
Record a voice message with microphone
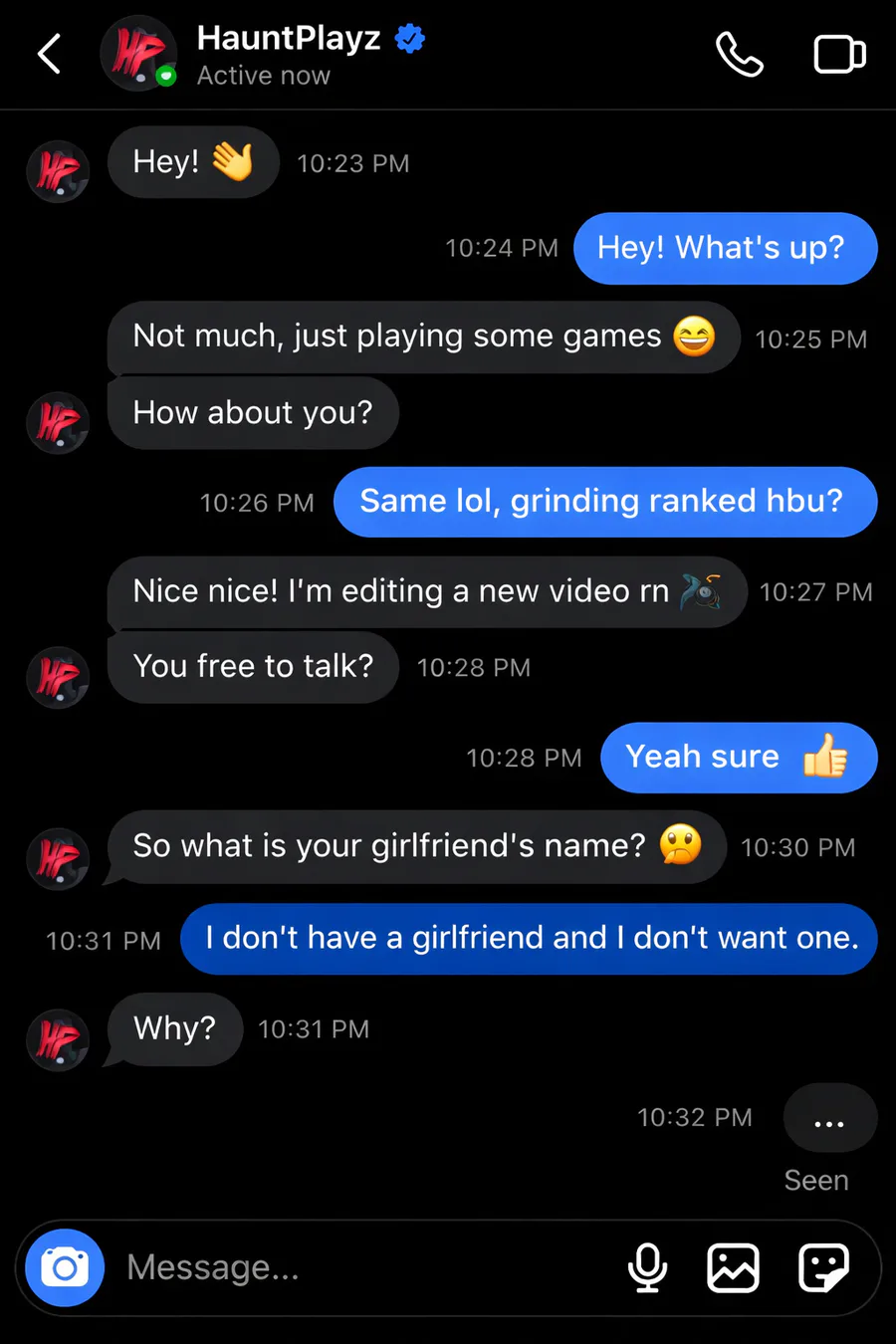pos(647,1267)
